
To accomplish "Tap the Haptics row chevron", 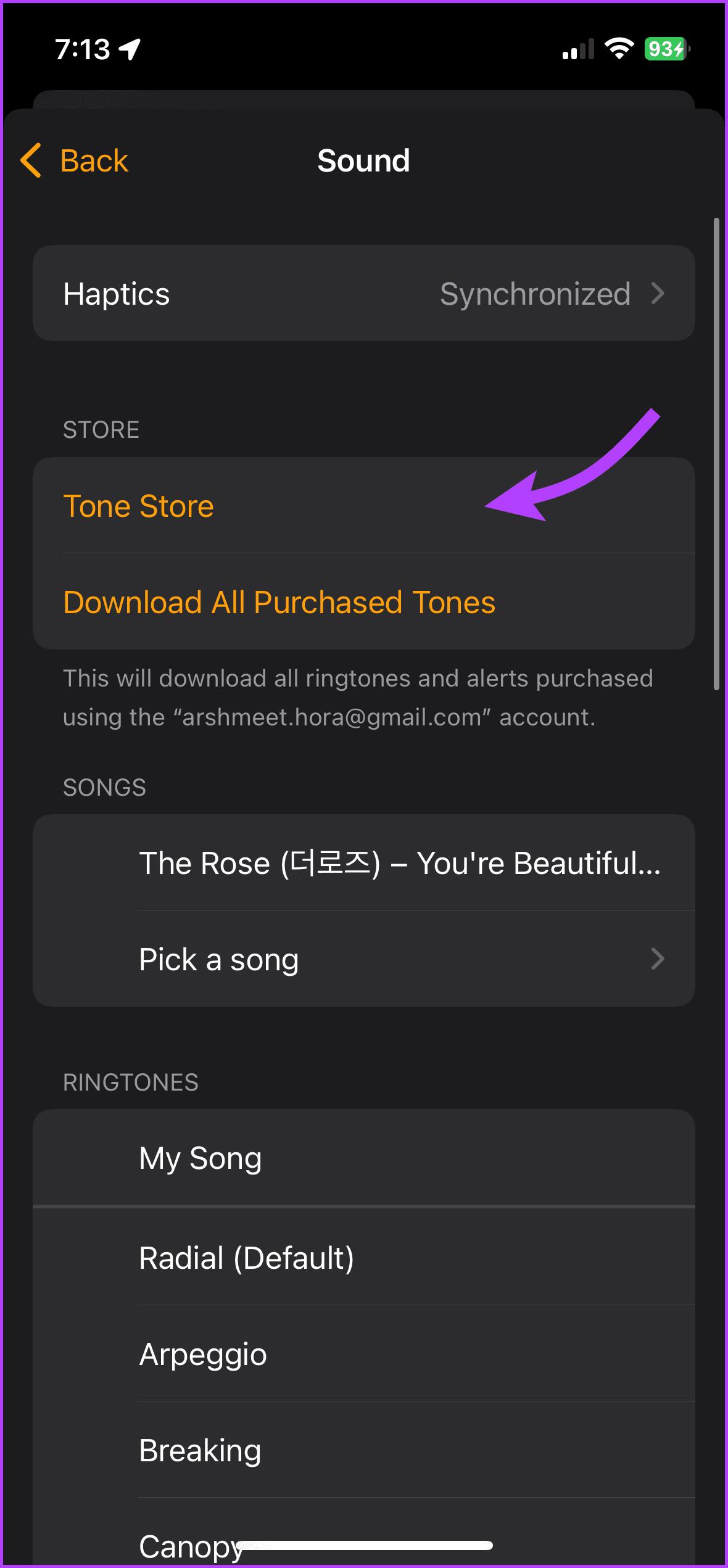I will coord(658,294).
